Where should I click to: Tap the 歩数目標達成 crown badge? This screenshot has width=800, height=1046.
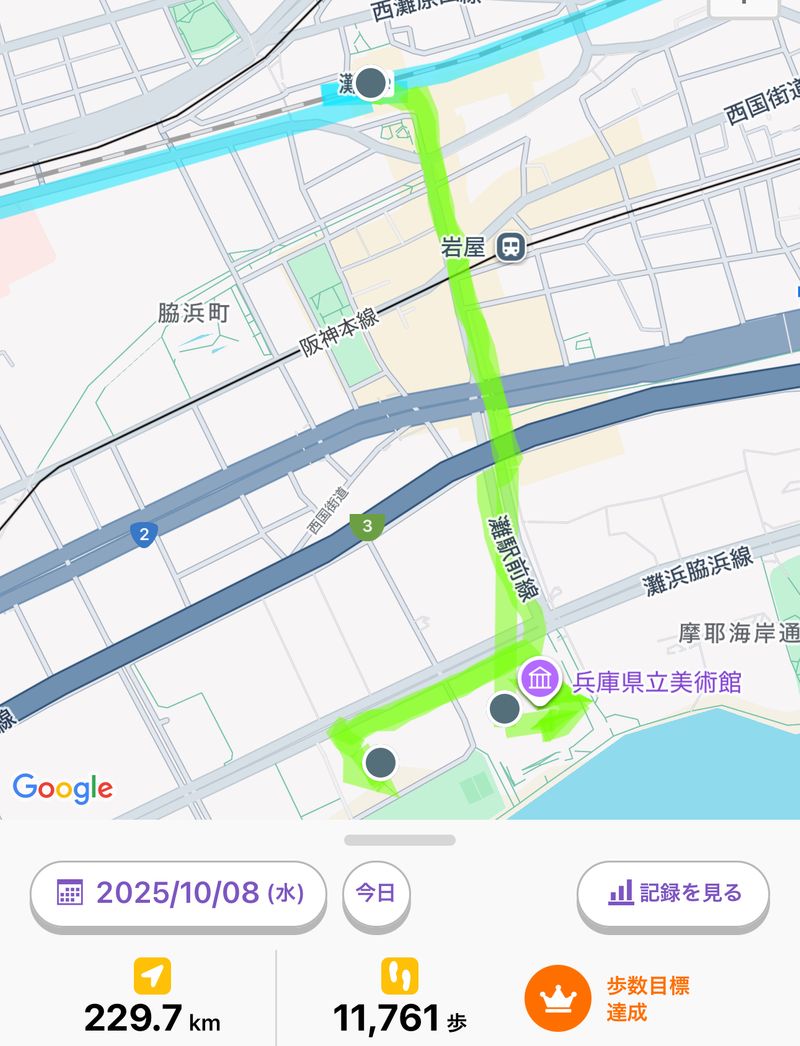[x=558, y=998]
